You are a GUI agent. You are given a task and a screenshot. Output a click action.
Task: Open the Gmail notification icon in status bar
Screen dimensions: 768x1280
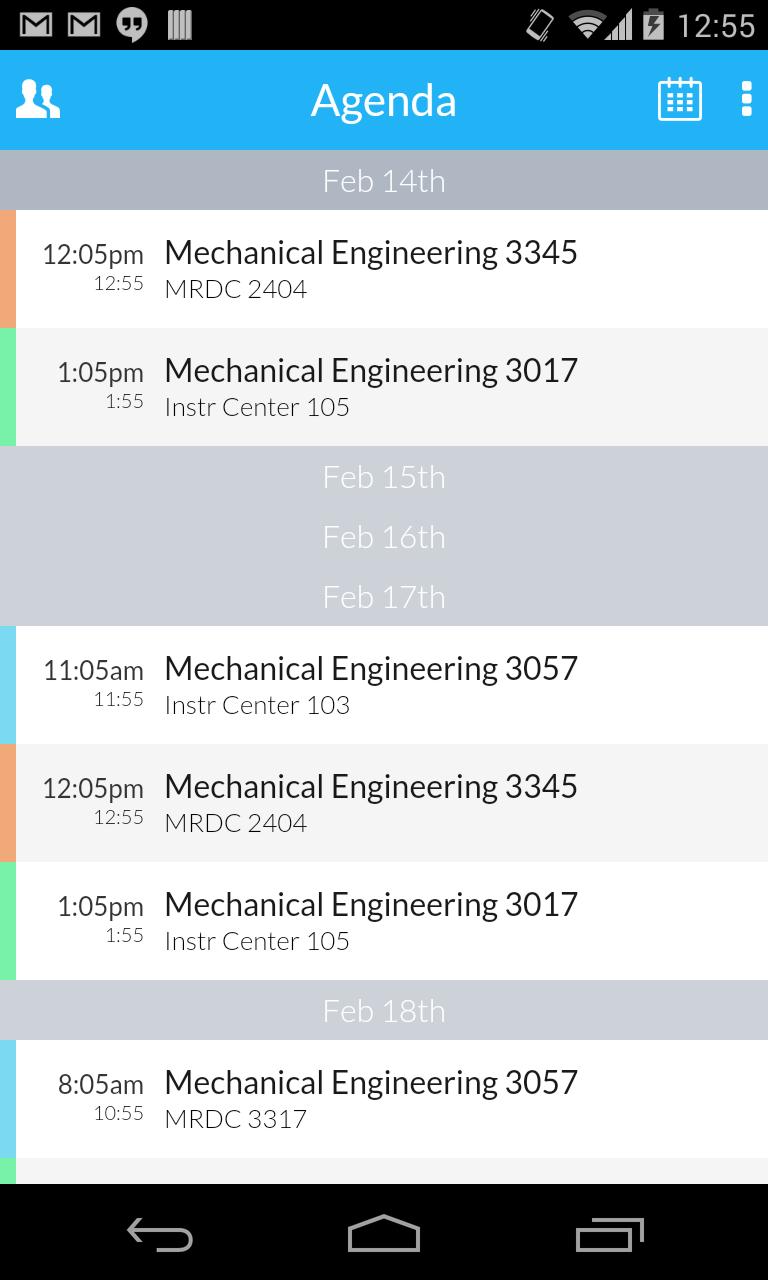point(38,22)
